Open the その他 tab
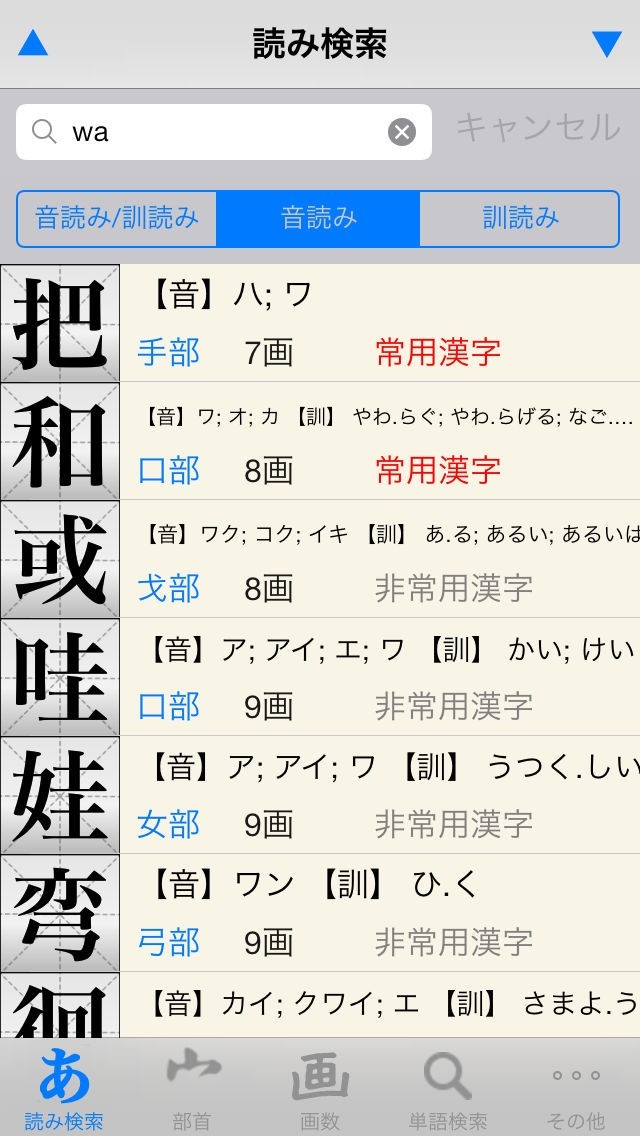Viewport: 640px width, 1136px height. point(576,1087)
